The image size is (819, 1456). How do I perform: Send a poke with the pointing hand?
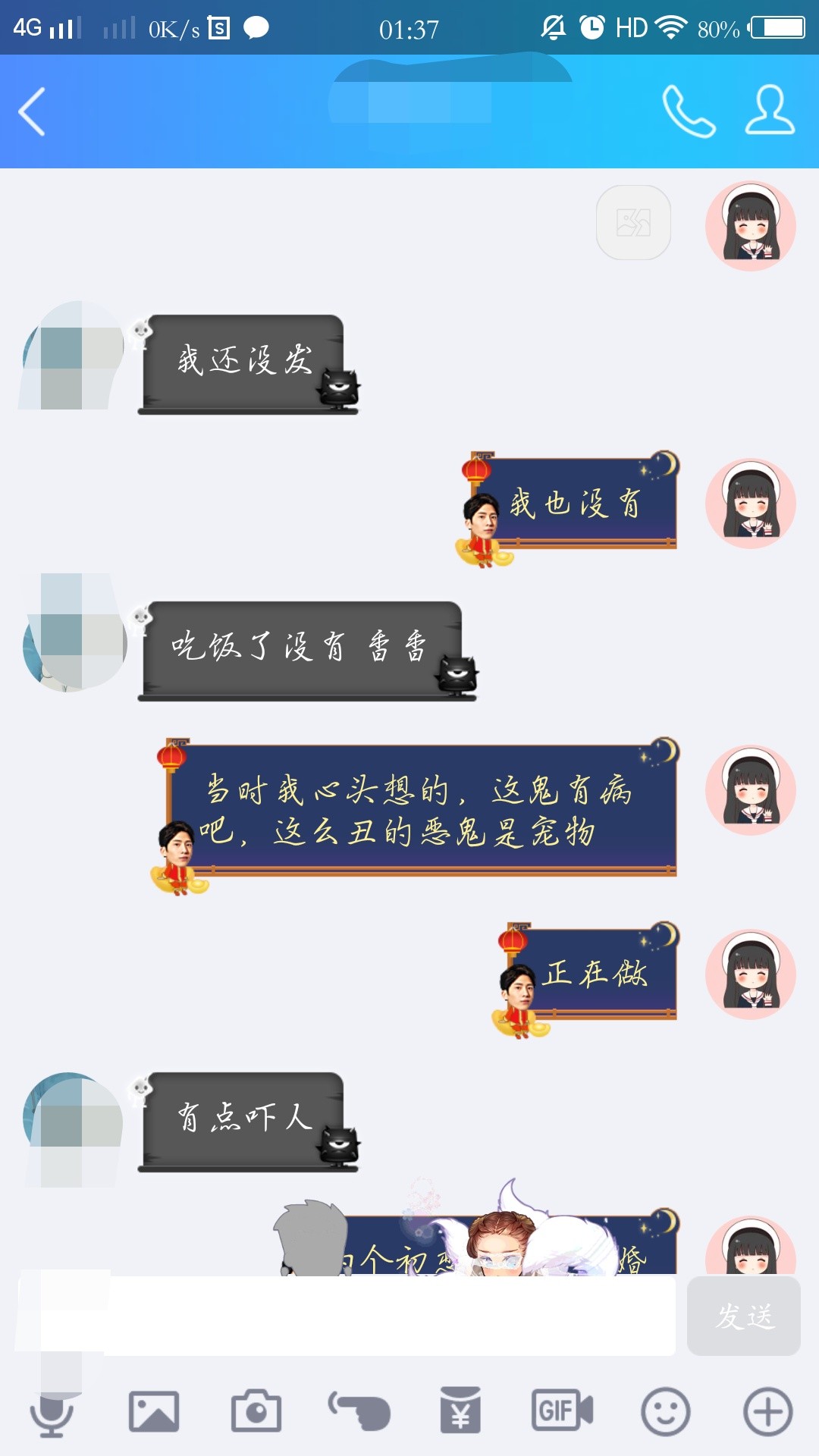pos(359,1412)
